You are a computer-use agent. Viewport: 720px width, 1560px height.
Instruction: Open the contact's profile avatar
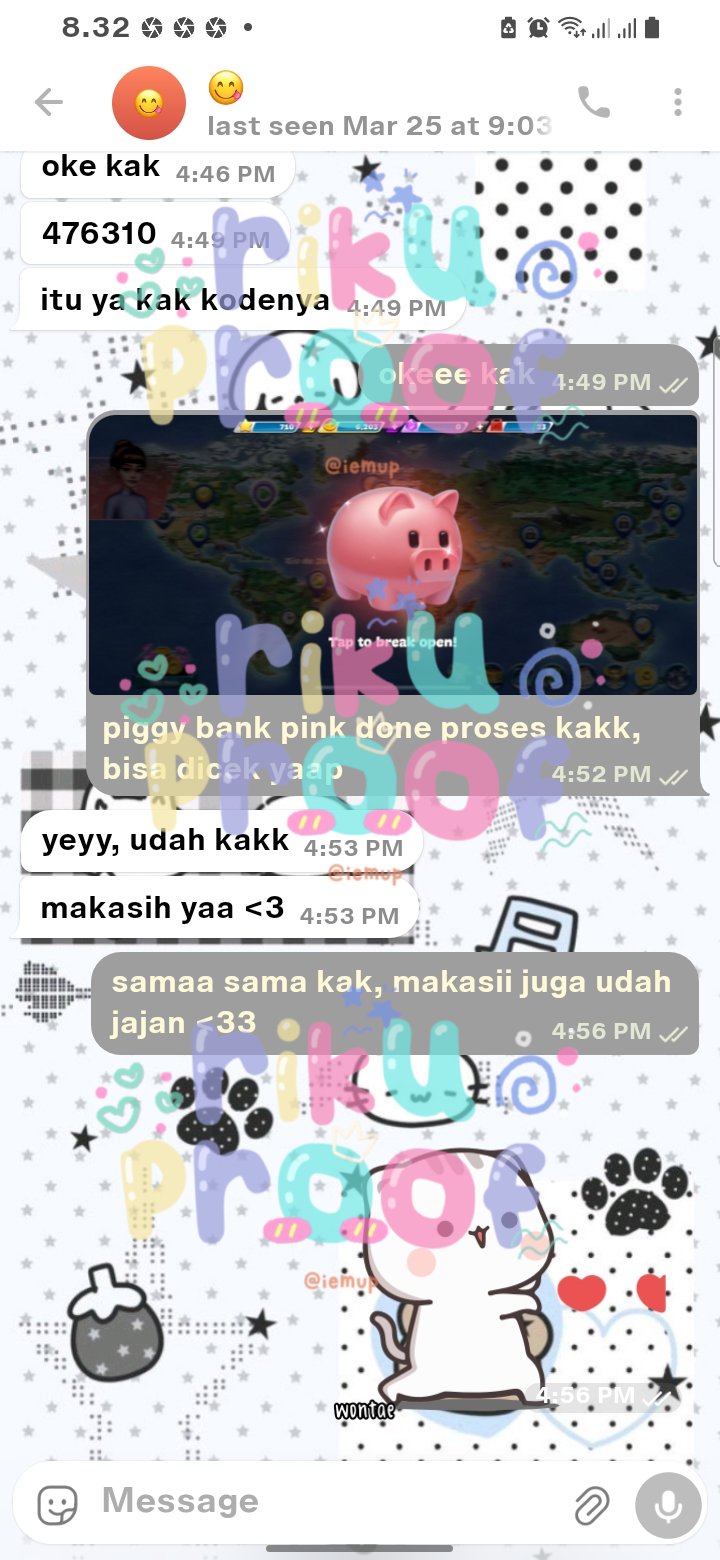coord(149,104)
